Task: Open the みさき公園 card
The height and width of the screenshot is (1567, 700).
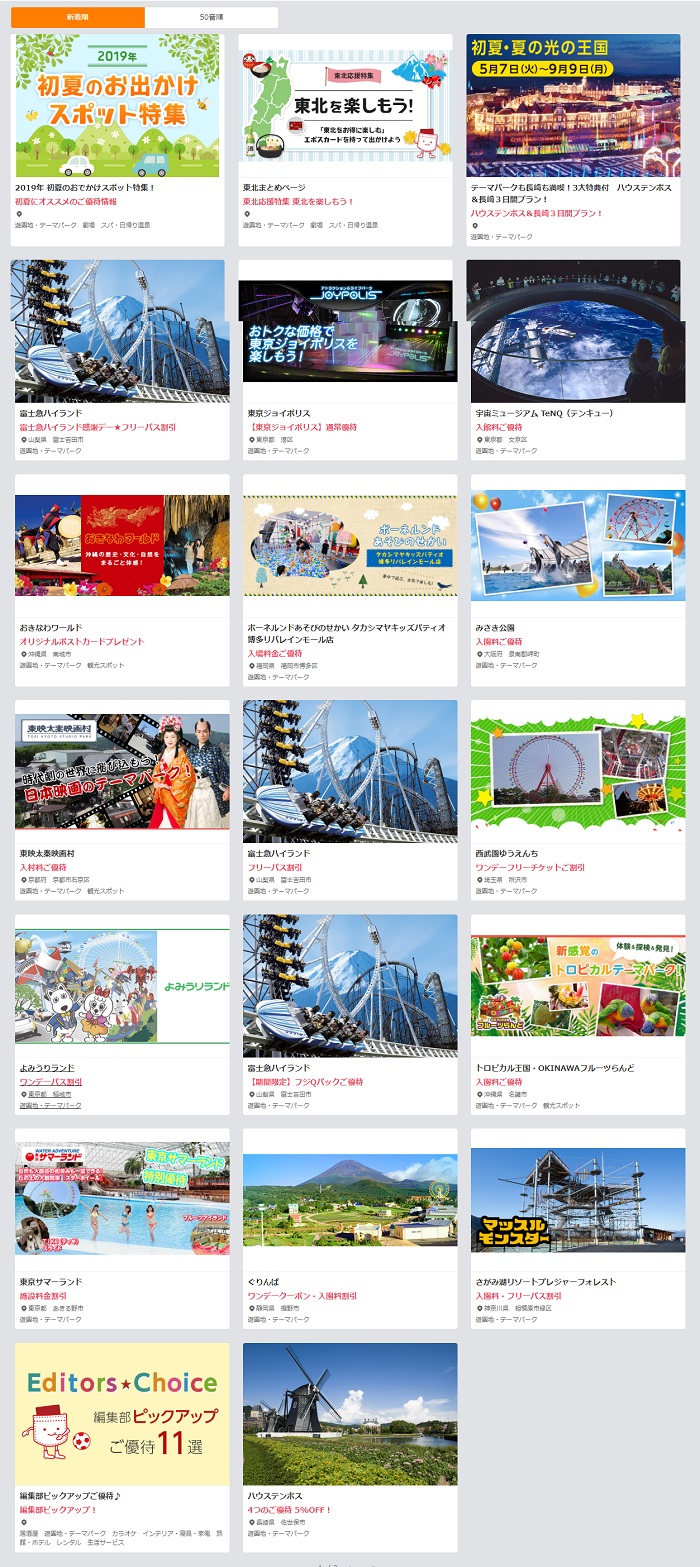Action: tap(577, 545)
